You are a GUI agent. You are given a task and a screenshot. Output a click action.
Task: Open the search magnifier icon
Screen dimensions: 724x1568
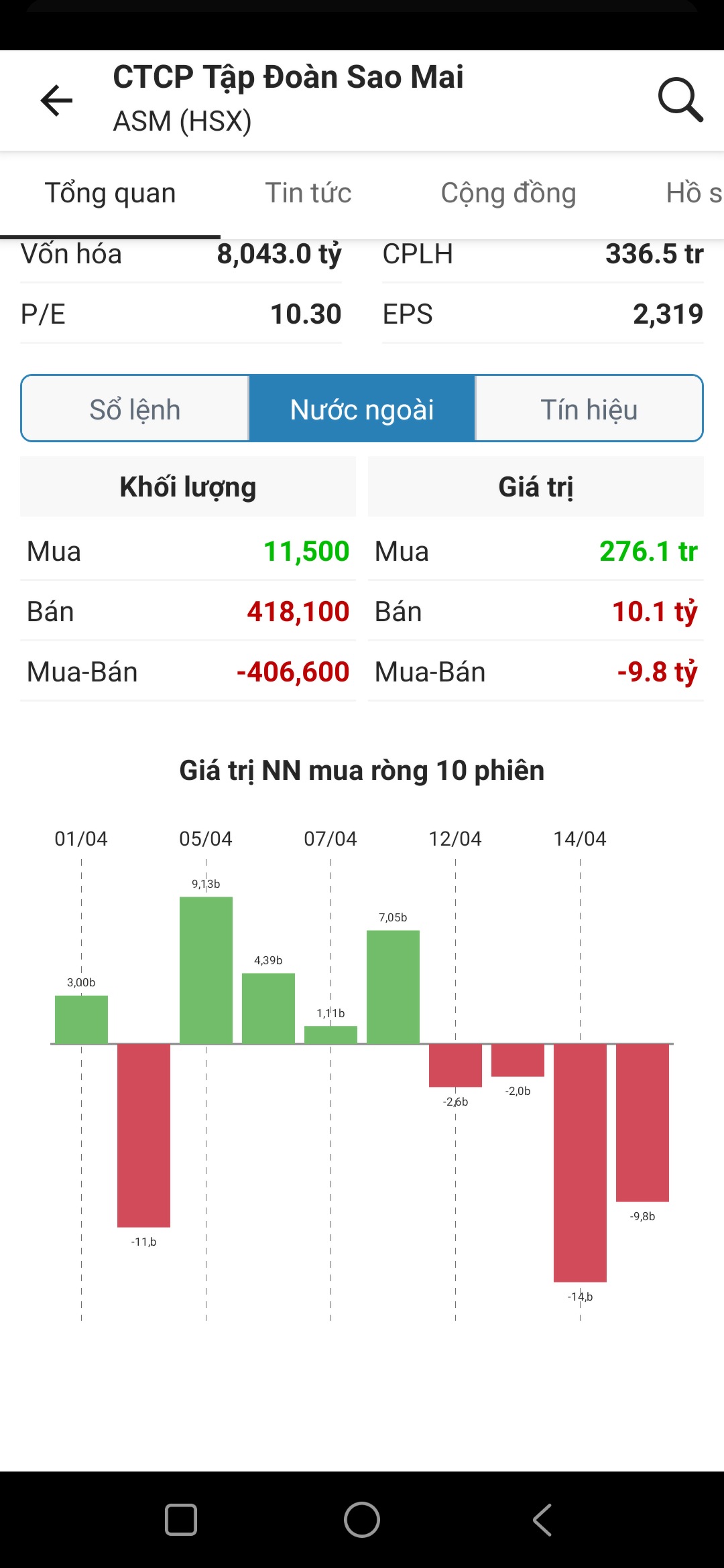680,101
